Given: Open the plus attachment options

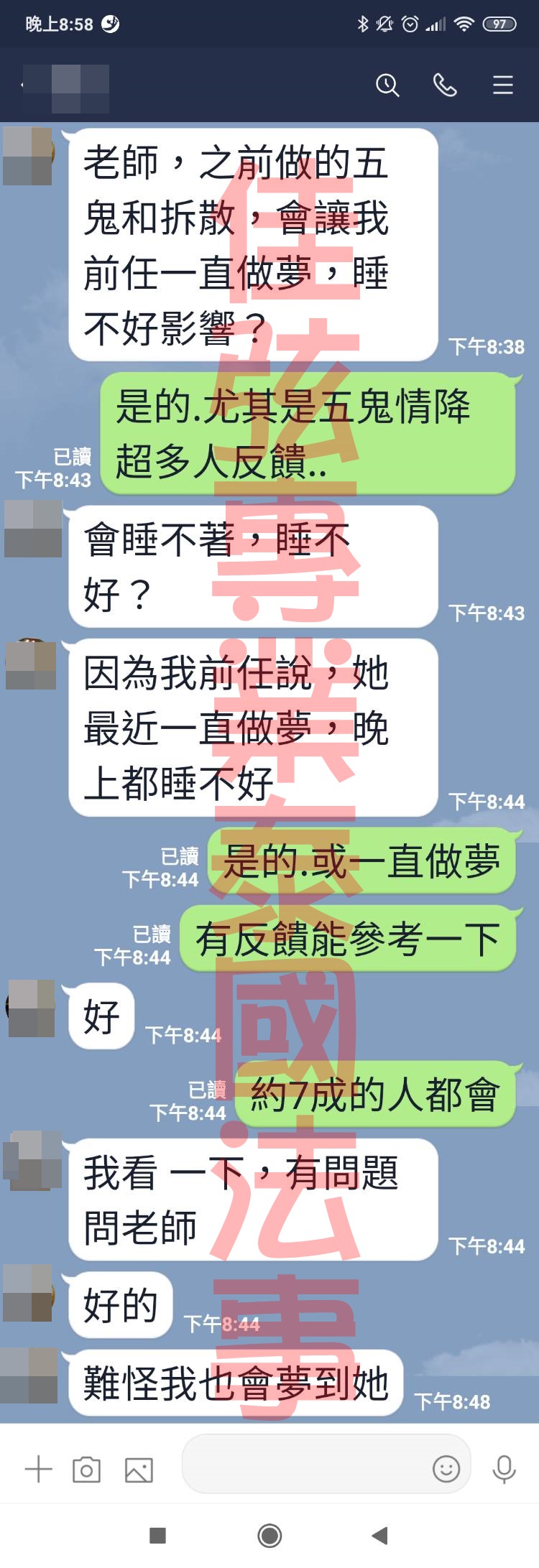Looking at the screenshot, I should click(x=39, y=1470).
